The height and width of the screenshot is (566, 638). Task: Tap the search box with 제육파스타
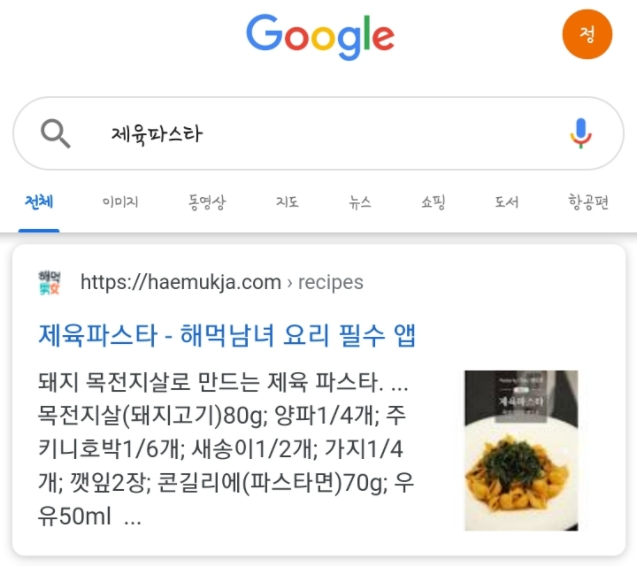[330, 133]
